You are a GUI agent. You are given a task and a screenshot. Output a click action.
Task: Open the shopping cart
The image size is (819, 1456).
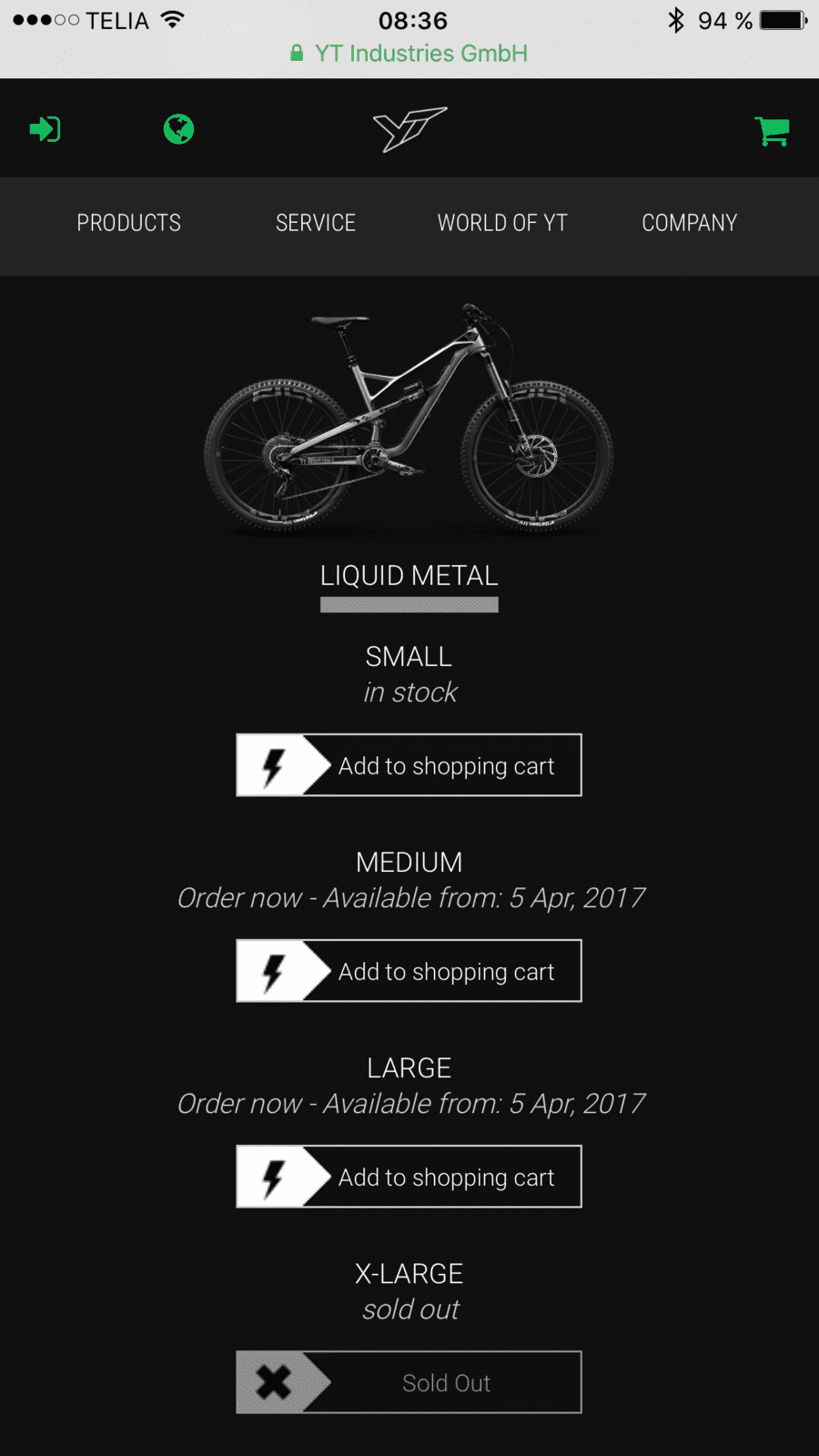click(772, 131)
